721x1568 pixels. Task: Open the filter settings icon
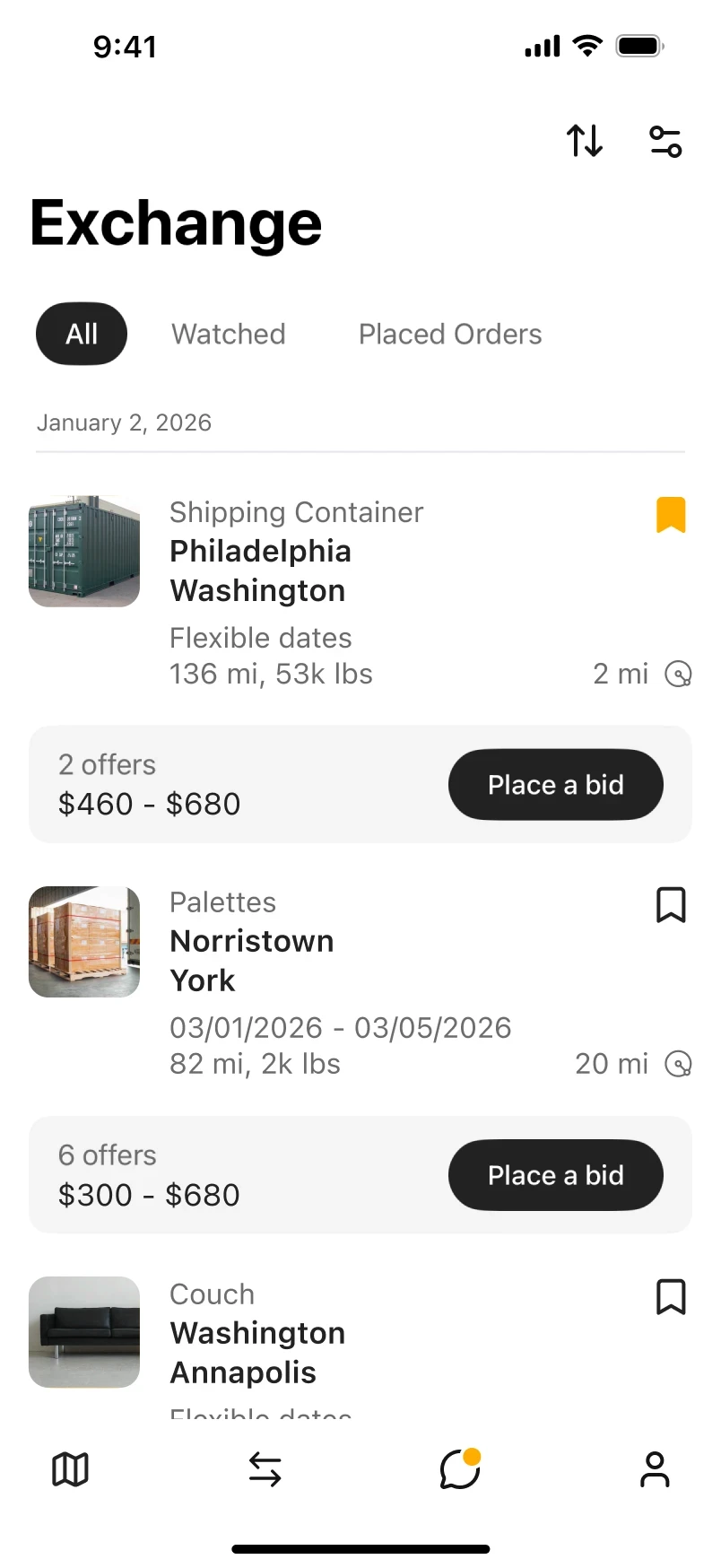point(665,141)
